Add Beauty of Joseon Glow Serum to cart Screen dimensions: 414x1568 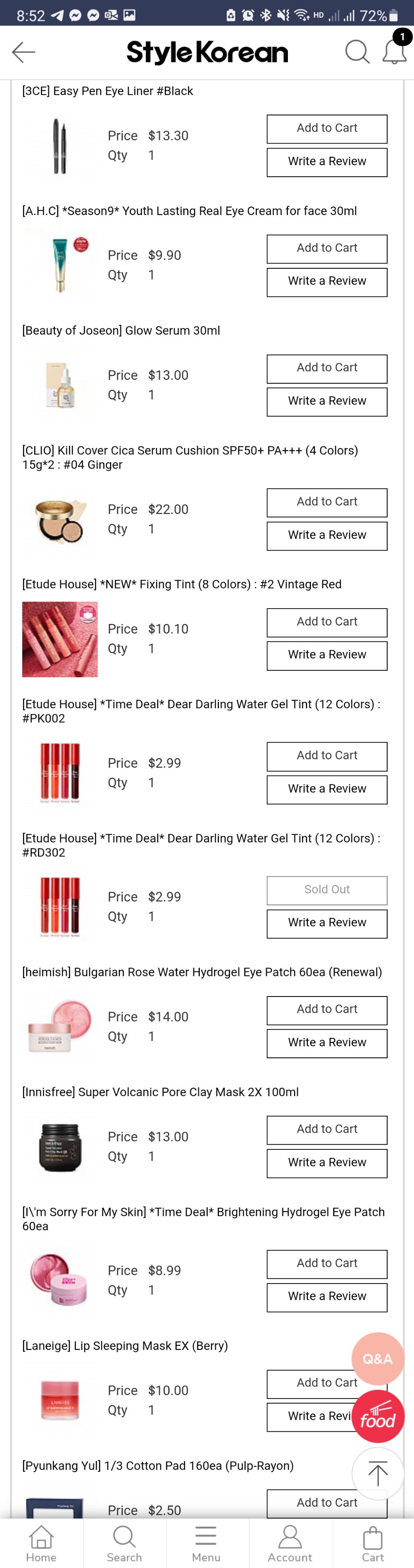tap(326, 368)
